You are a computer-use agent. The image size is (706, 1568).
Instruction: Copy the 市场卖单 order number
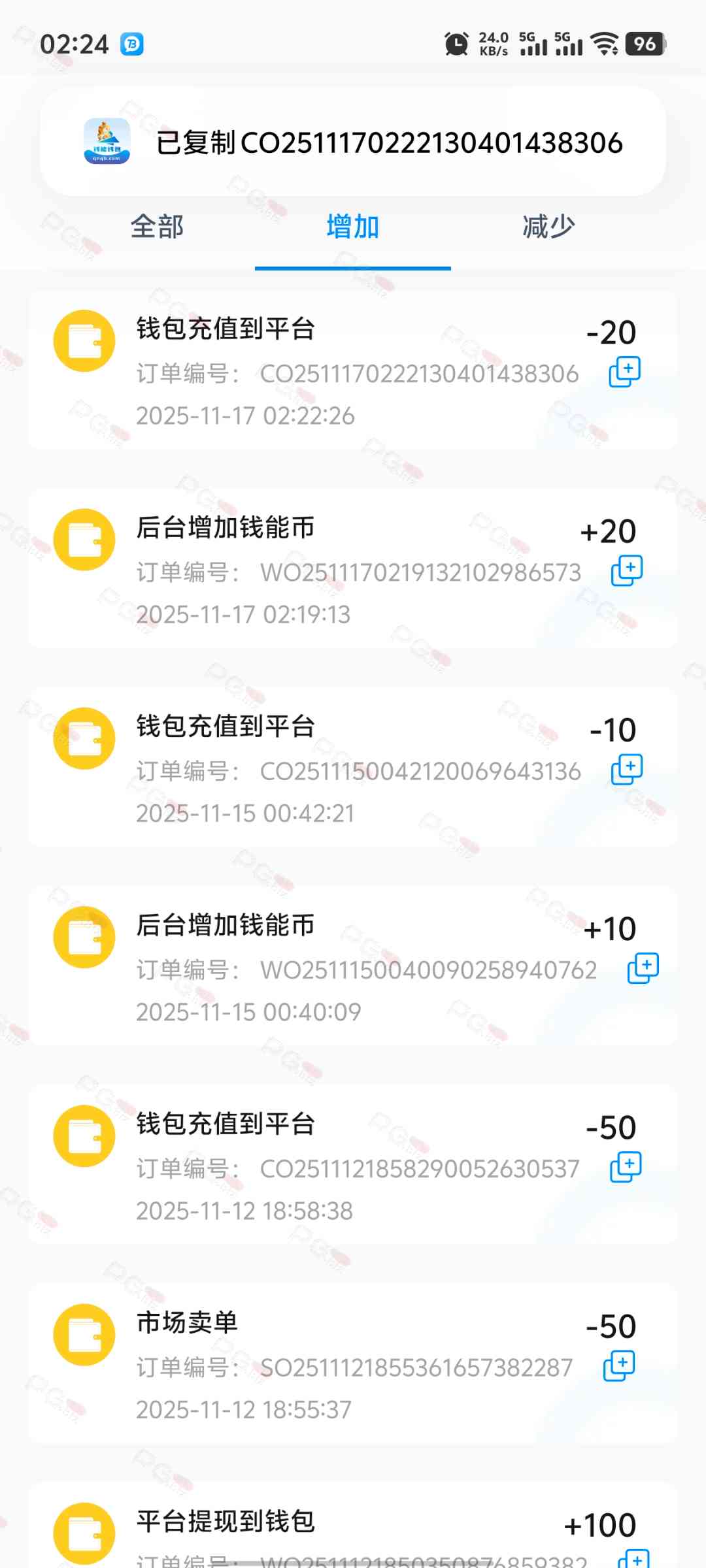[619, 1366]
